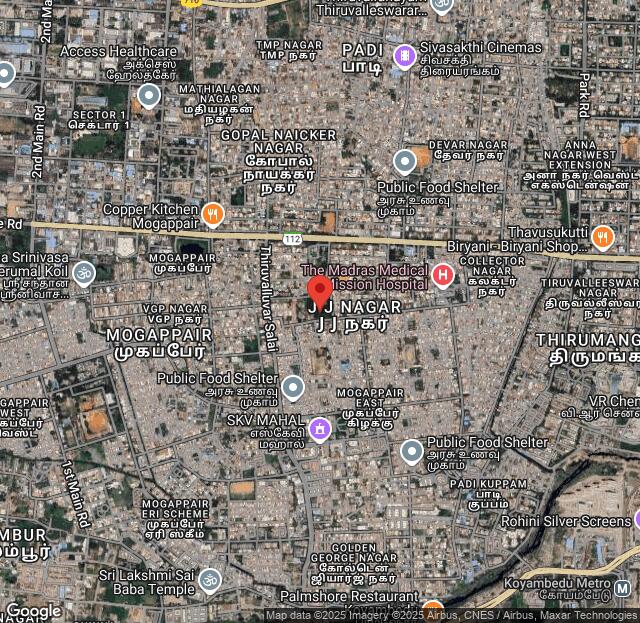Select the Copper Kitchen Mogappair restaurant pin

point(212,214)
